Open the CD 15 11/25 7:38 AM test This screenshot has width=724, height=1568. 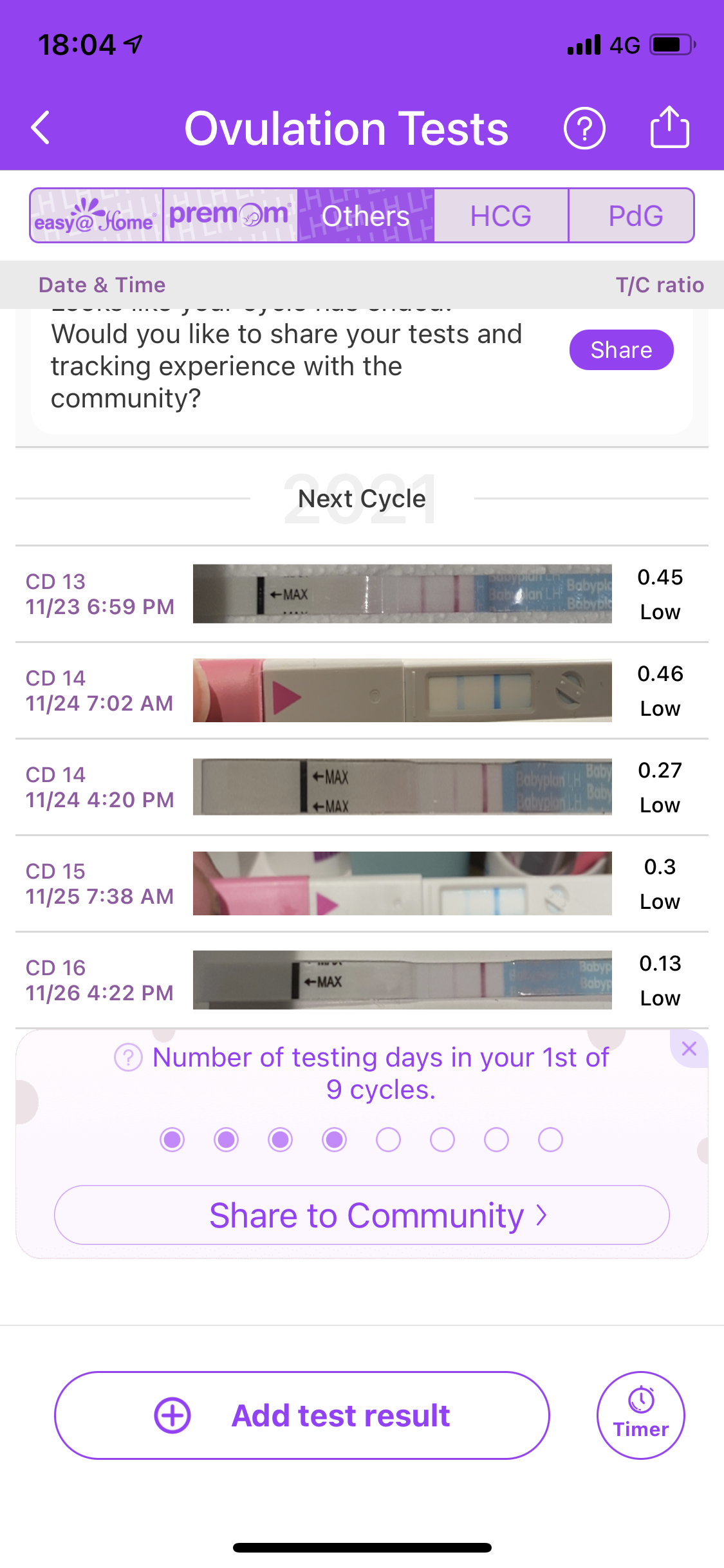[x=362, y=884]
